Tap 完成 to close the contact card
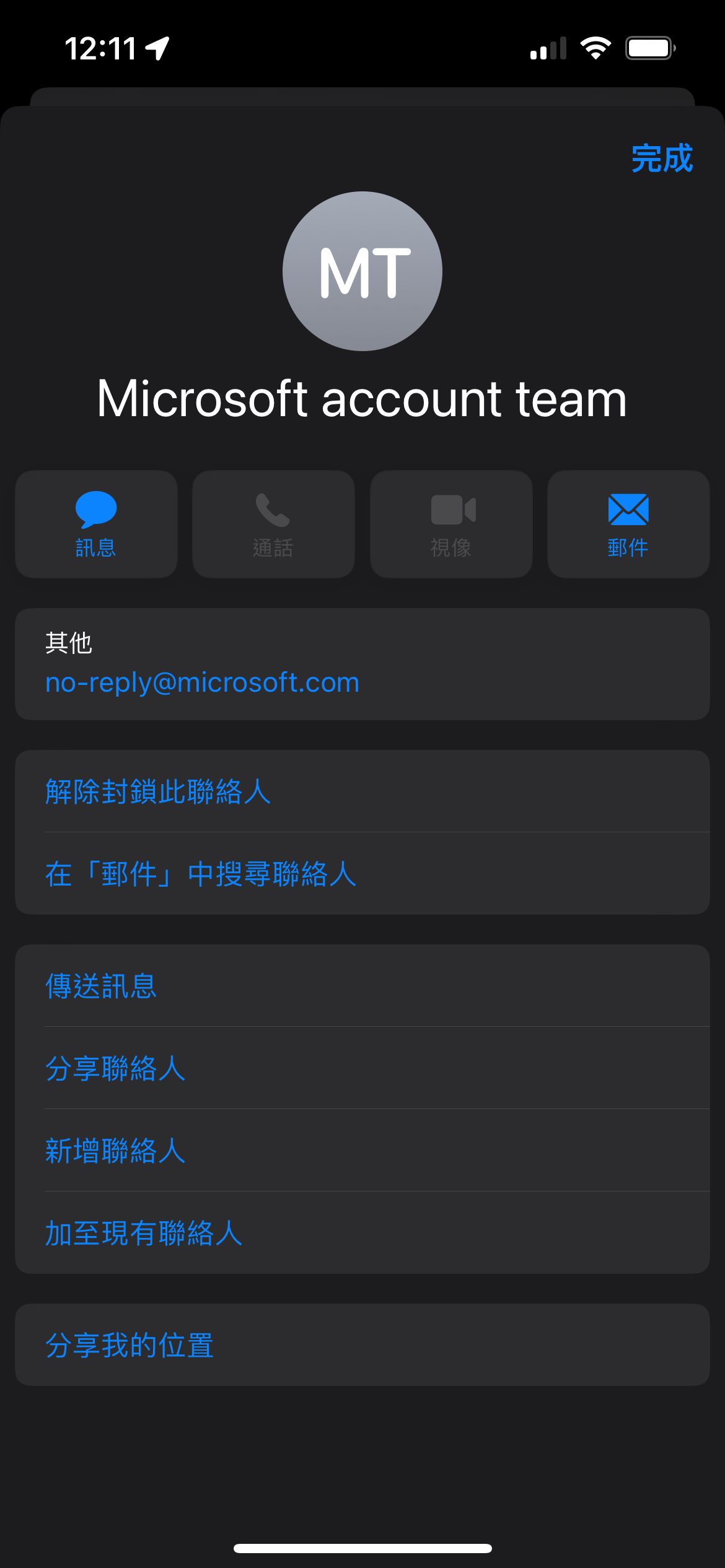The width and height of the screenshot is (725, 1568). 662,159
